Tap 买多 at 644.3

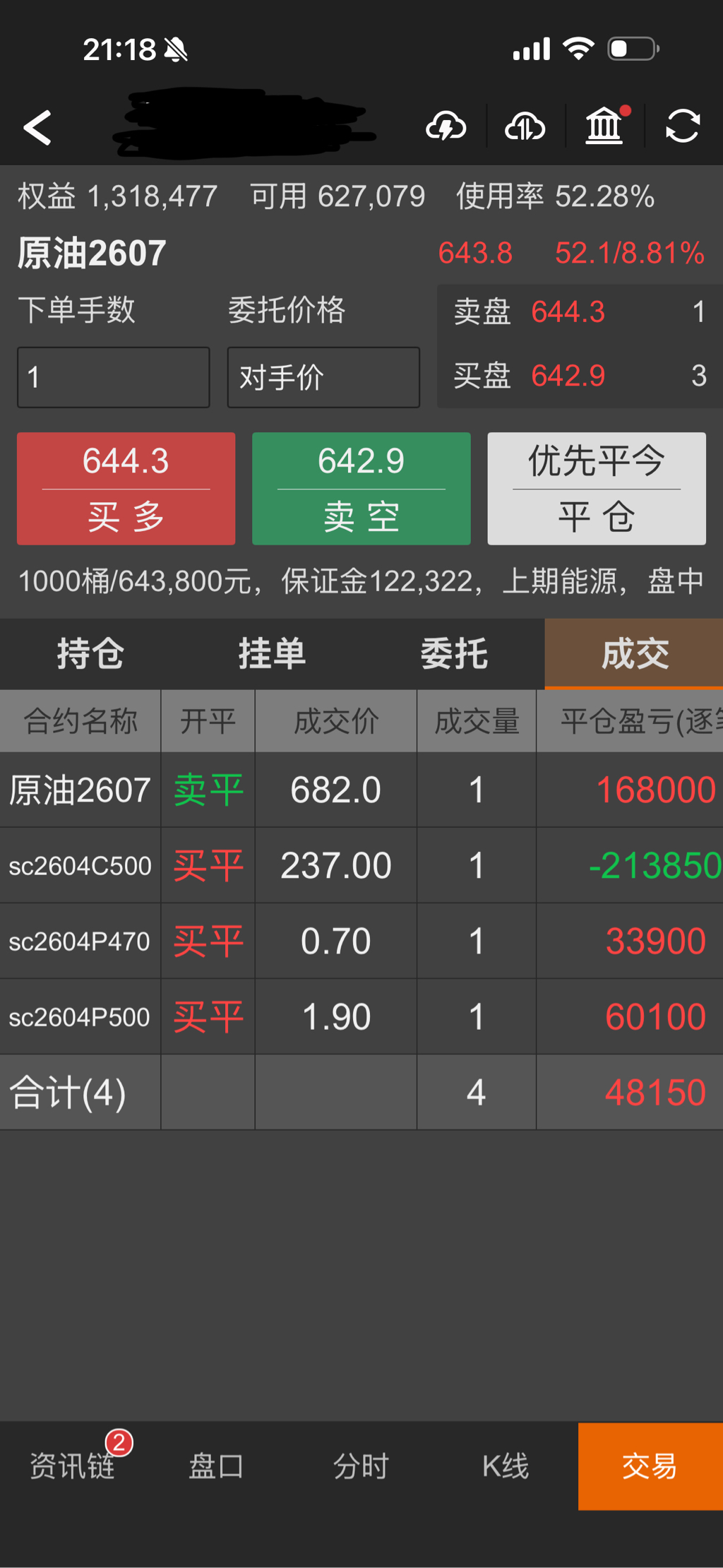click(x=126, y=489)
